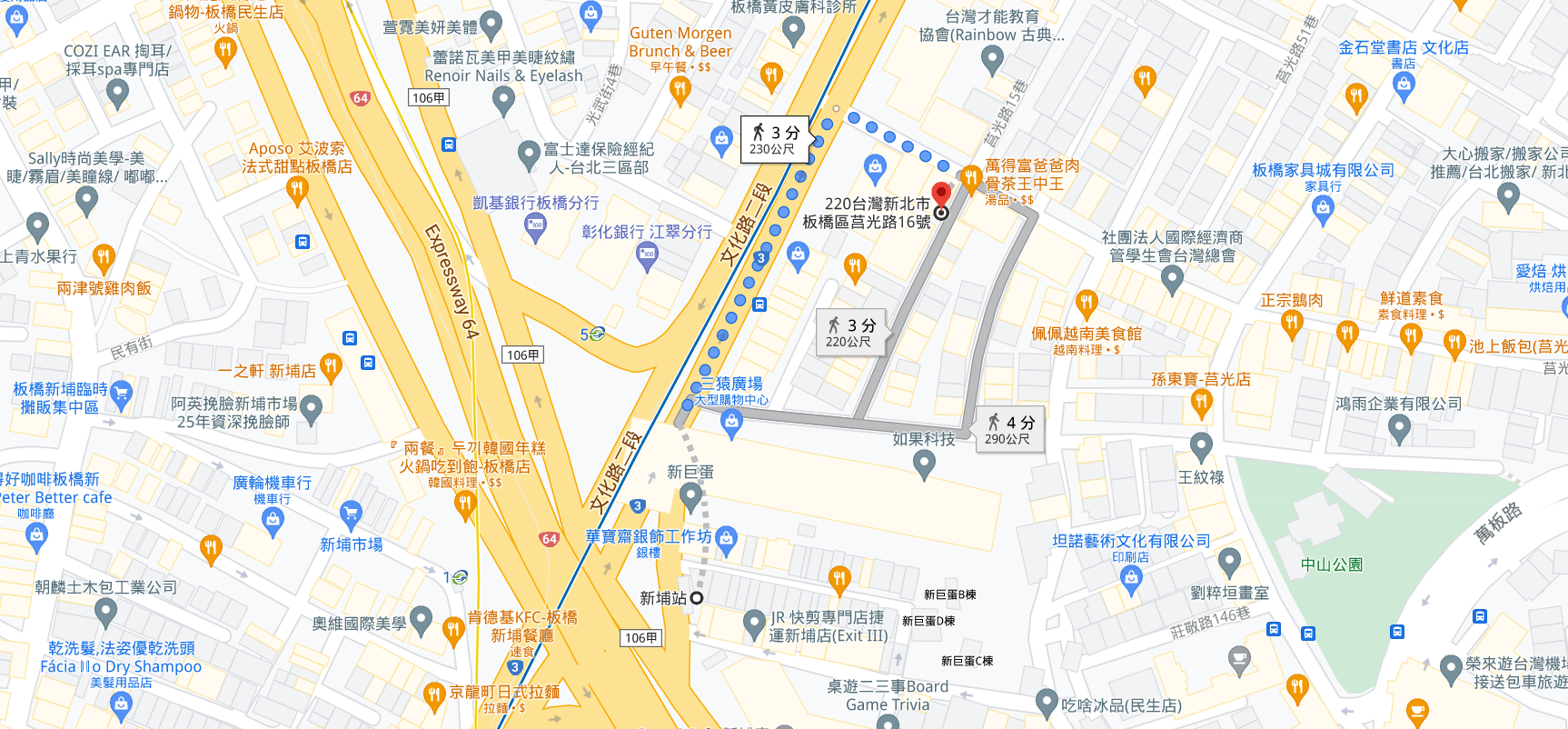Open the 孫東寶-莒光店 restaurant marker
Image resolution: width=1568 pixels, height=729 pixels.
click(1202, 403)
